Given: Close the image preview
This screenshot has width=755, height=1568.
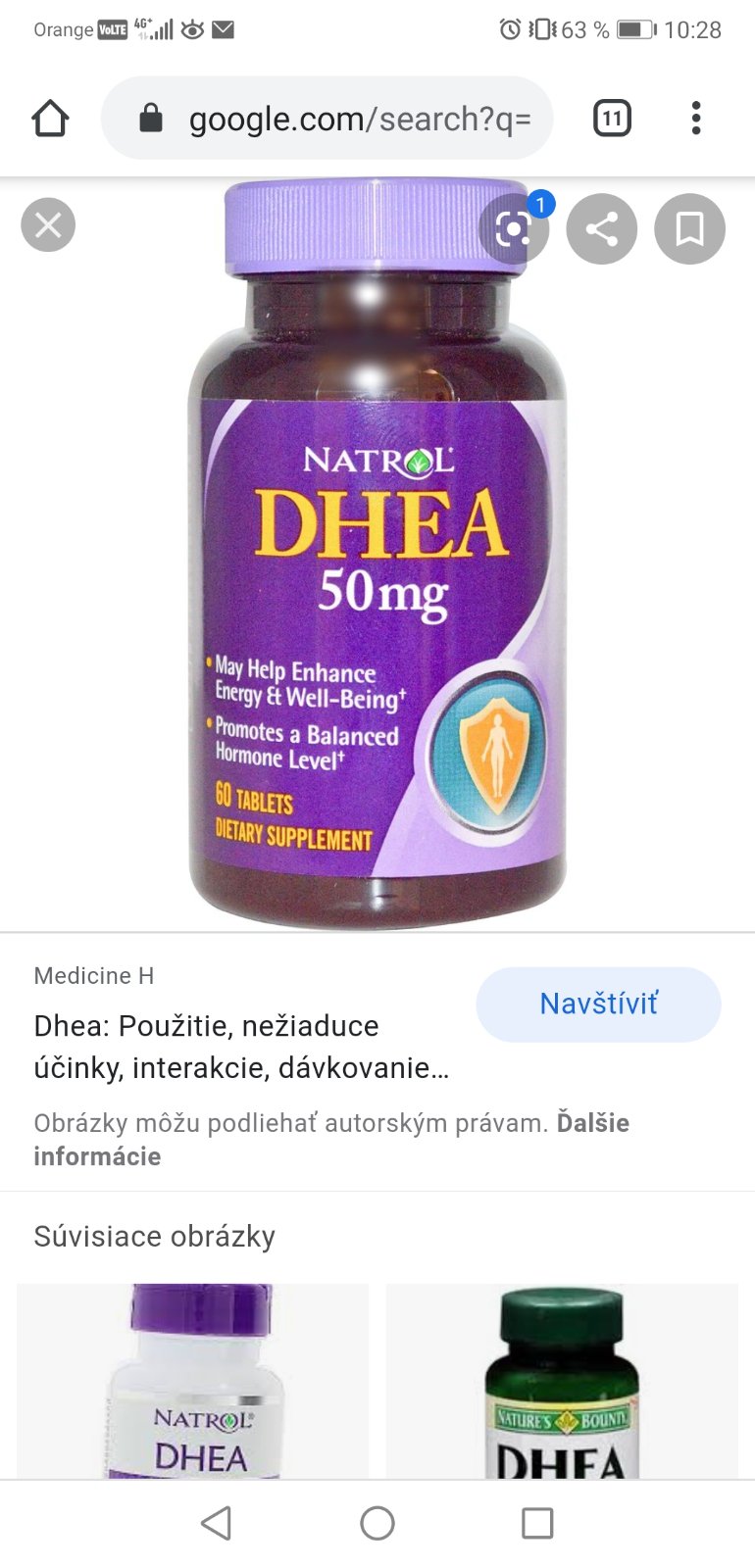Looking at the screenshot, I should coord(48,225).
